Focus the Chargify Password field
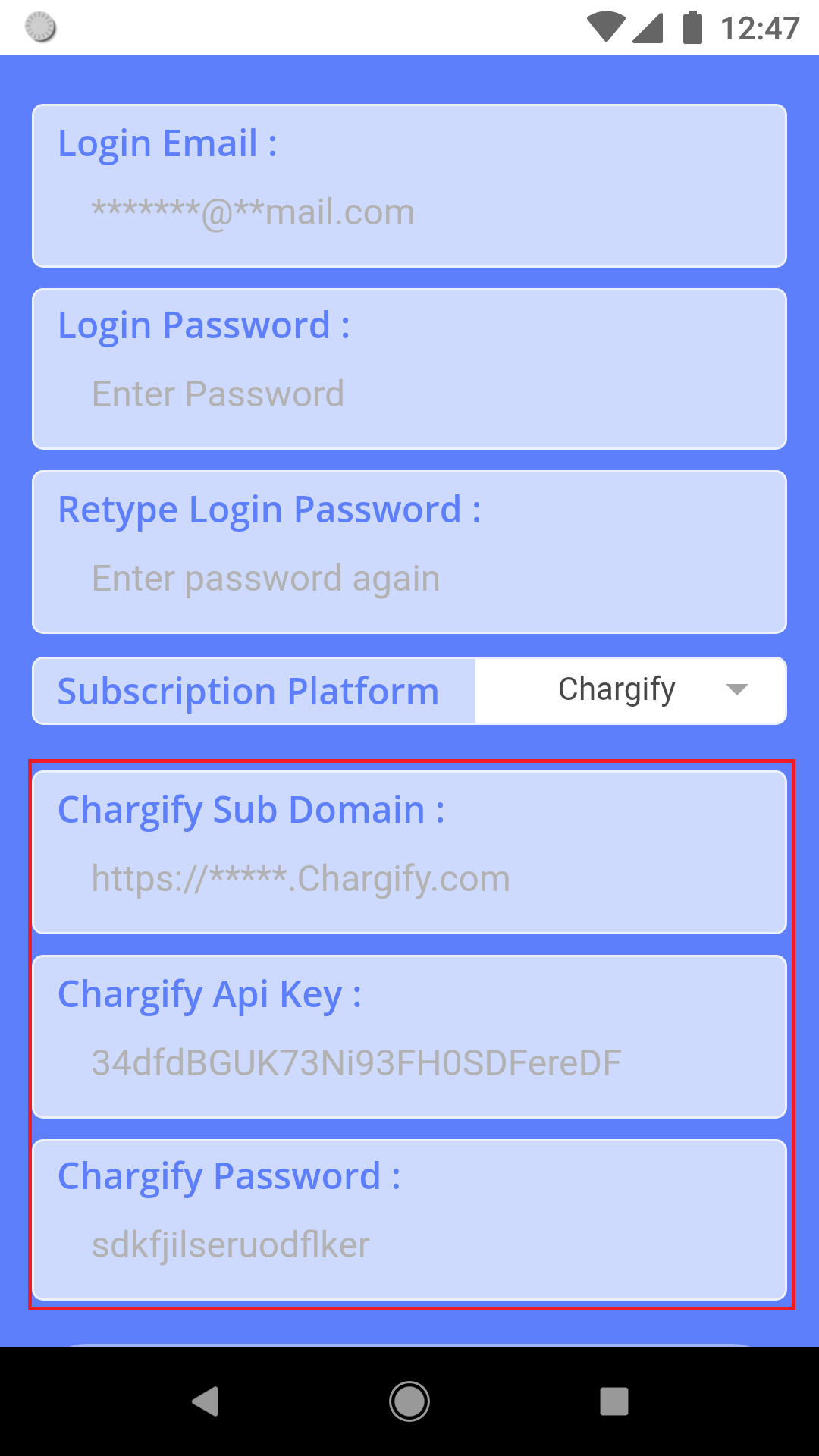 click(x=409, y=1246)
